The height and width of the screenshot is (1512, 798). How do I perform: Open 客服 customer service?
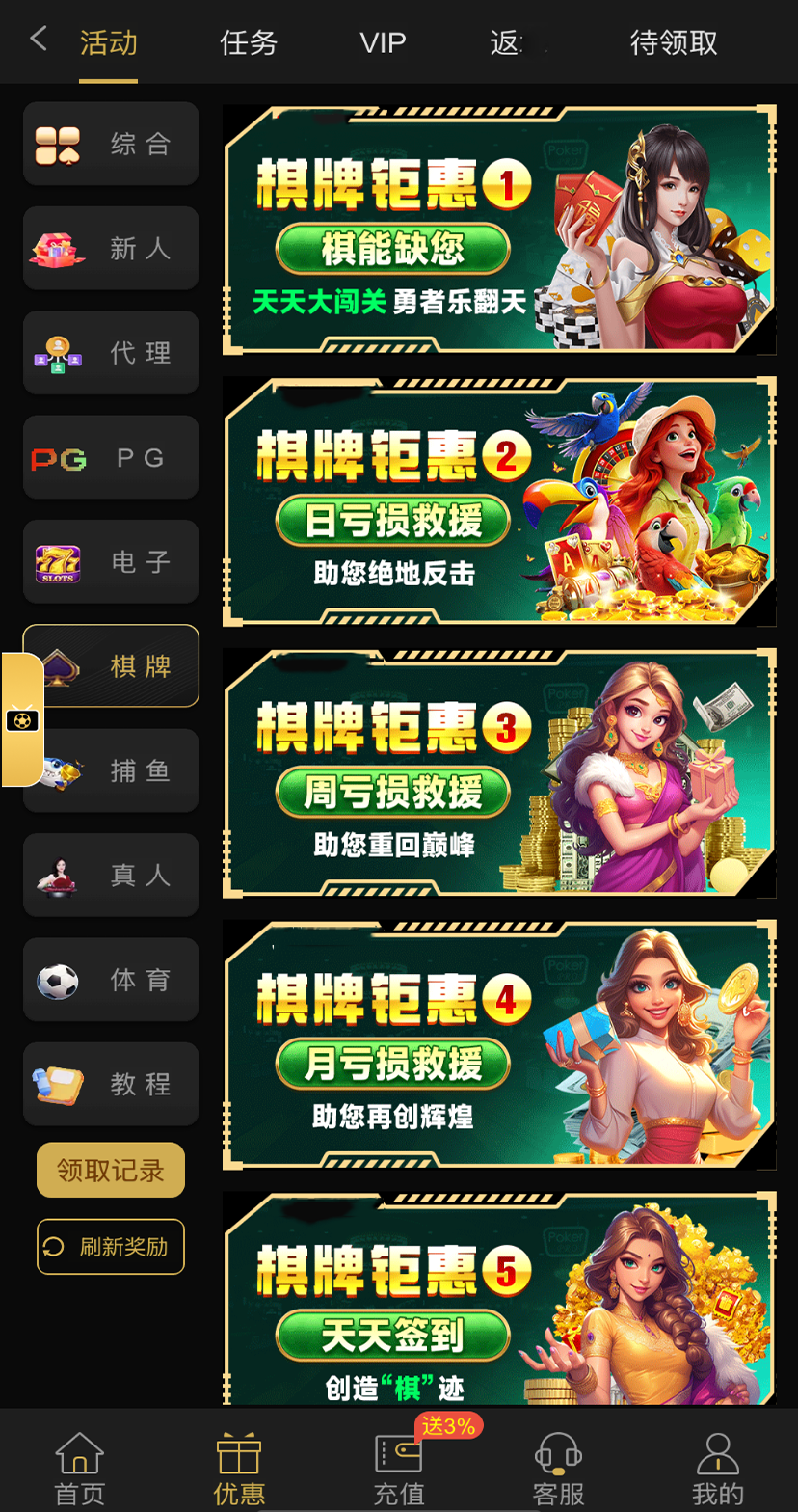coord(559,1470)
